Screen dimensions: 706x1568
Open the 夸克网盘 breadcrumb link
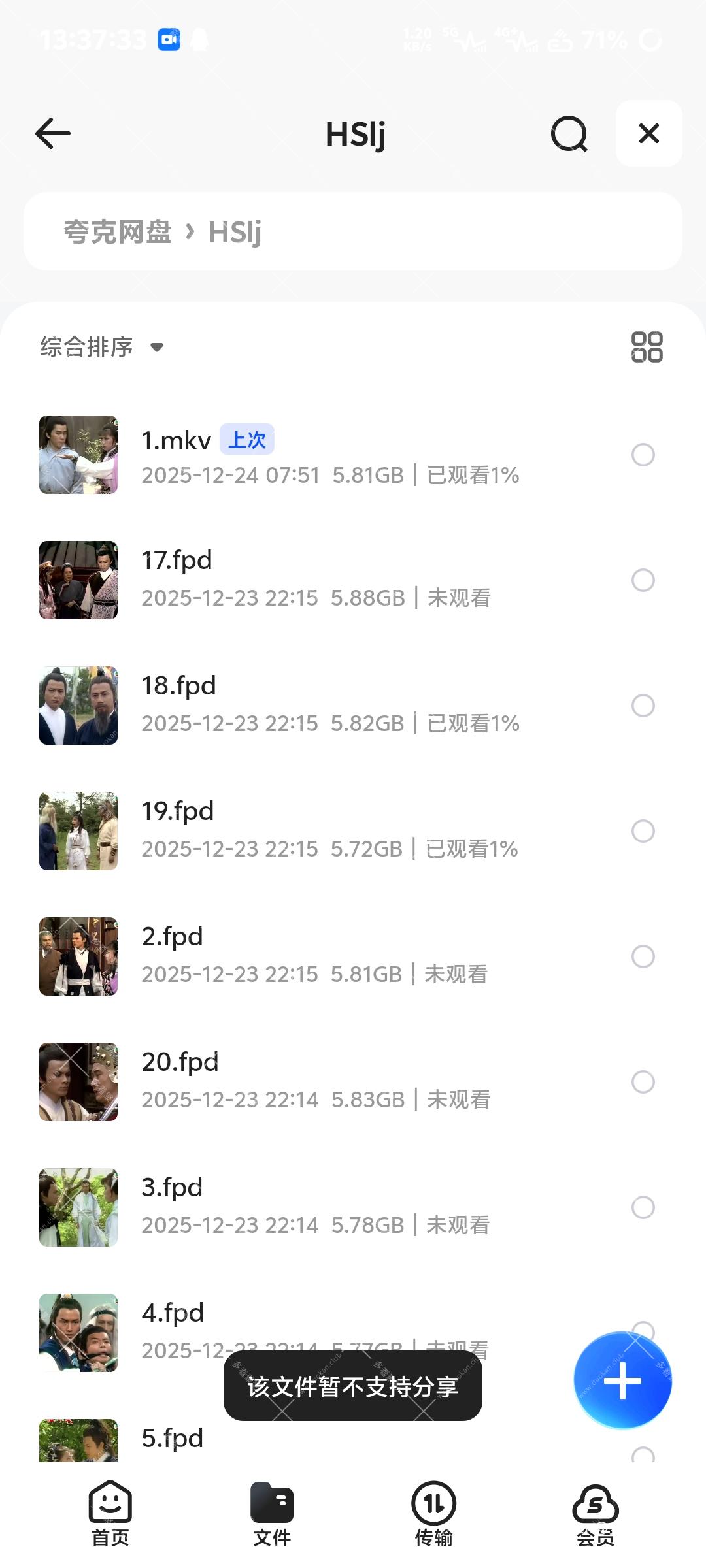coord(116,232)
